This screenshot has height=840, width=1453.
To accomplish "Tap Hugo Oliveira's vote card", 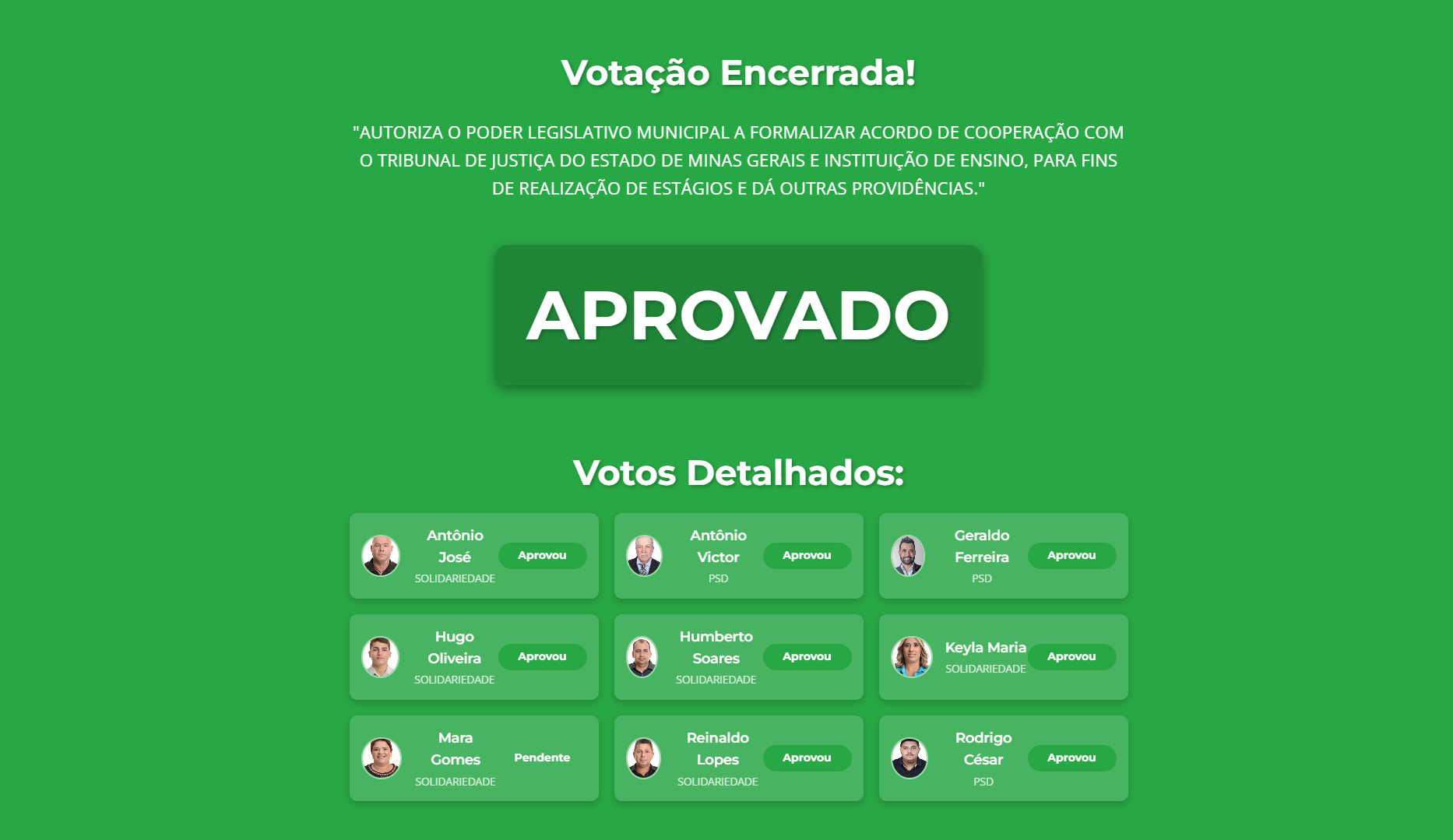I will [x=473, y=657].
